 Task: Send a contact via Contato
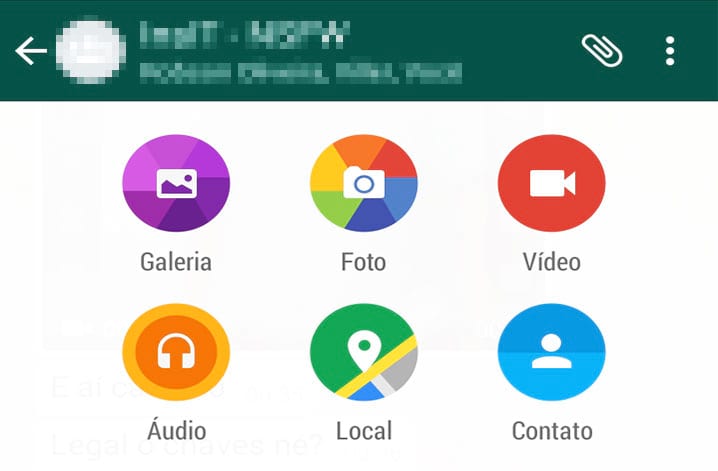[551, 353]
